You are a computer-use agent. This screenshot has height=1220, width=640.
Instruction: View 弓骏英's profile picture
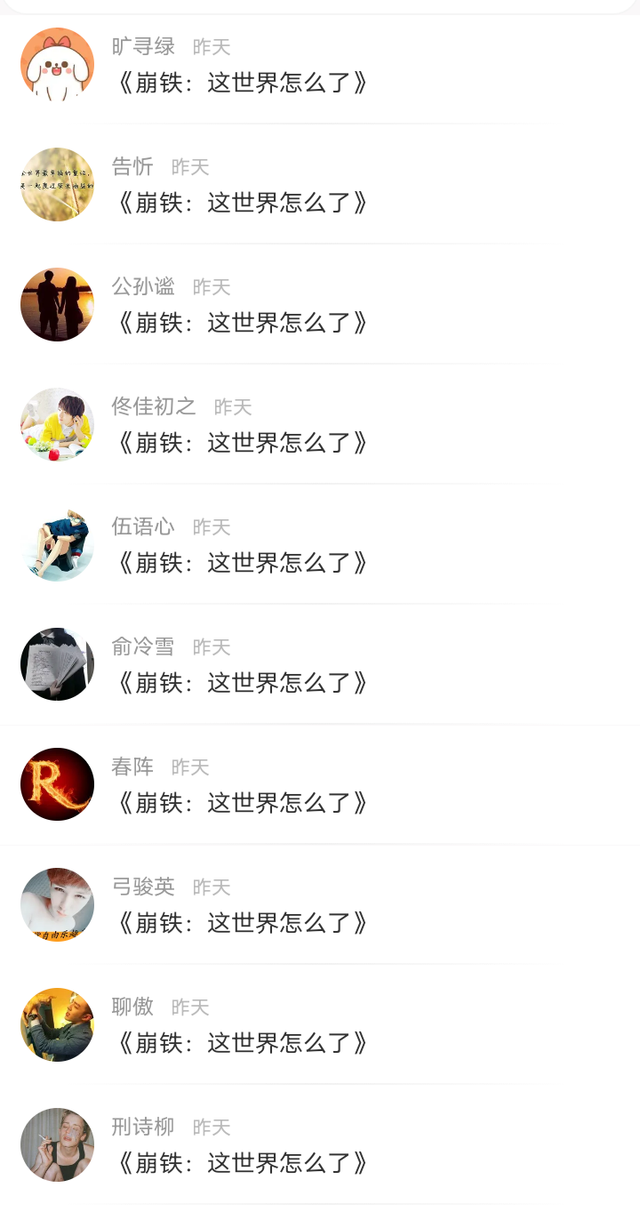click(57, 904)
